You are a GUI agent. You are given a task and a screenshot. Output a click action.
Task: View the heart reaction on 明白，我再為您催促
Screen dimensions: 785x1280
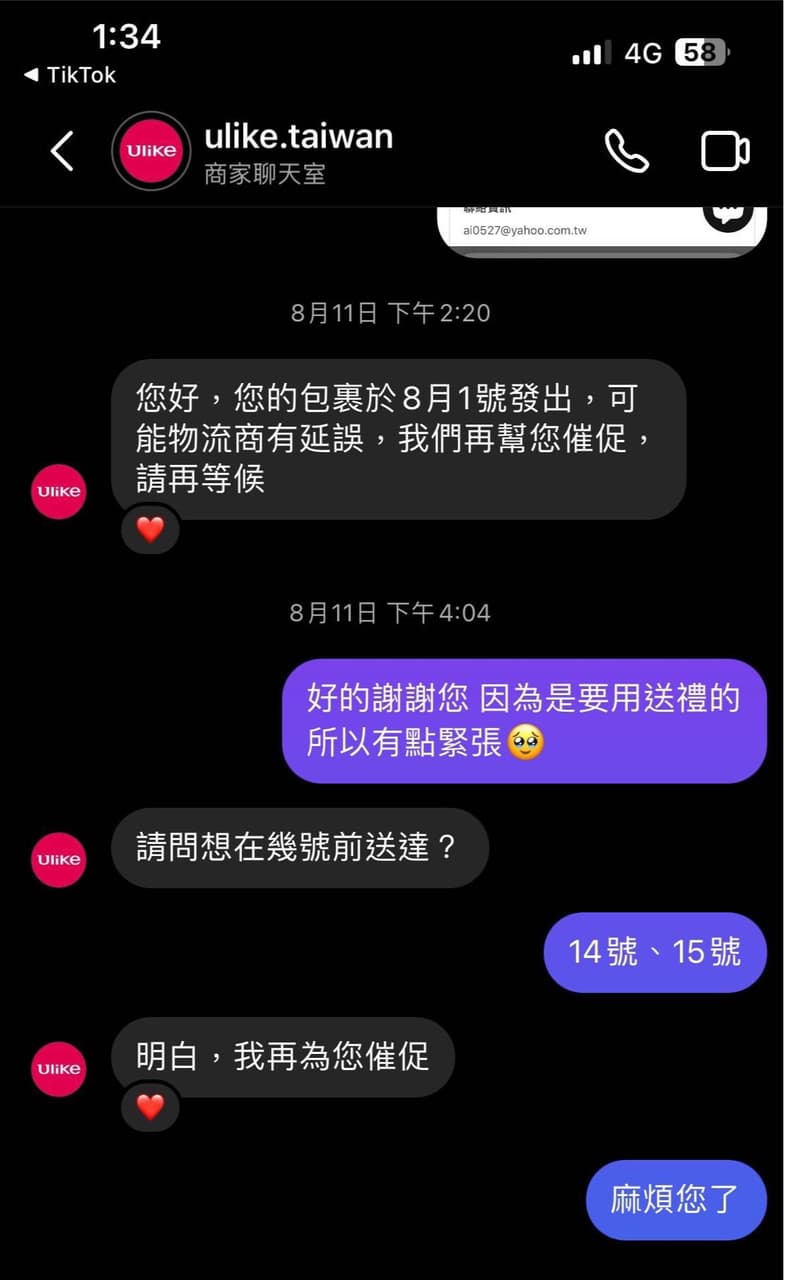(x=150, y=1106)
